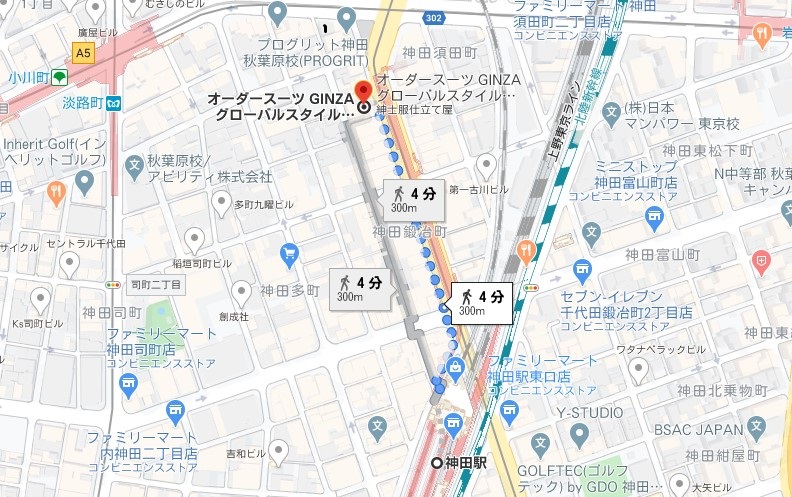The image size is (792, 497).
Task: Open the プログリット神田秋葉原校 place marker
Action: tap(347, 19)
